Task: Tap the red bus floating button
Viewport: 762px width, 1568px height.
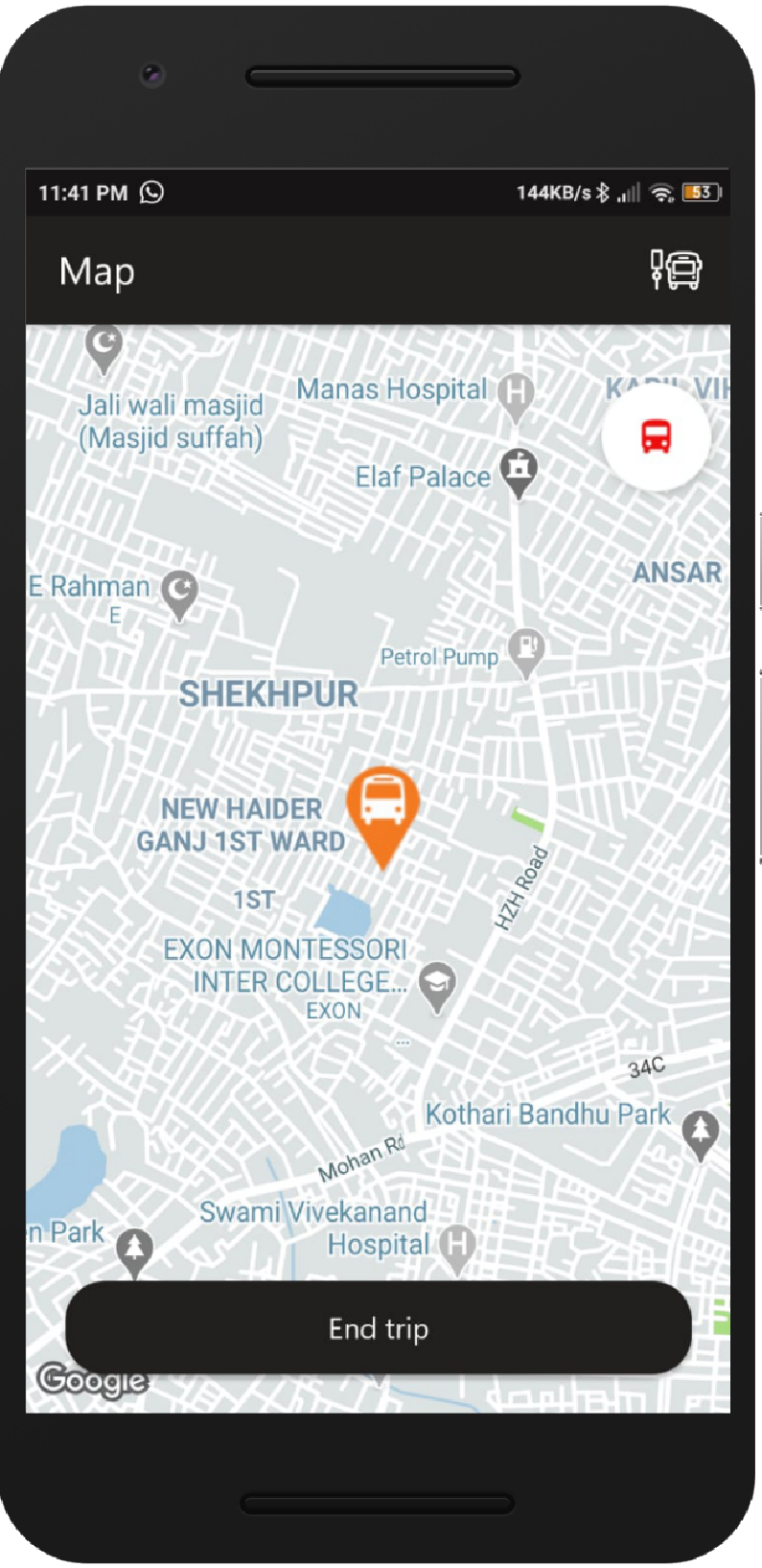Action: (656, 437)
